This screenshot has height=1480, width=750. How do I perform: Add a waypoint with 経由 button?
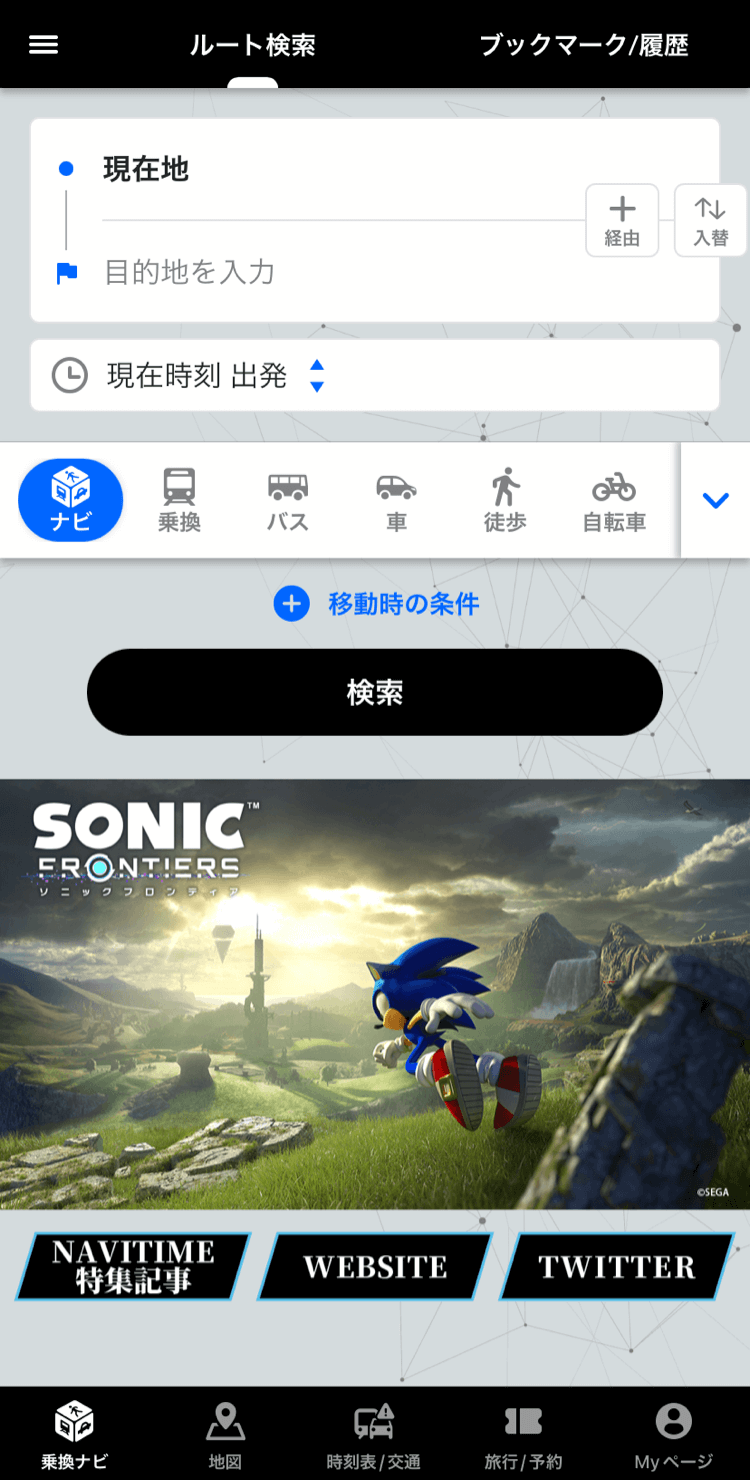[622, 220]
